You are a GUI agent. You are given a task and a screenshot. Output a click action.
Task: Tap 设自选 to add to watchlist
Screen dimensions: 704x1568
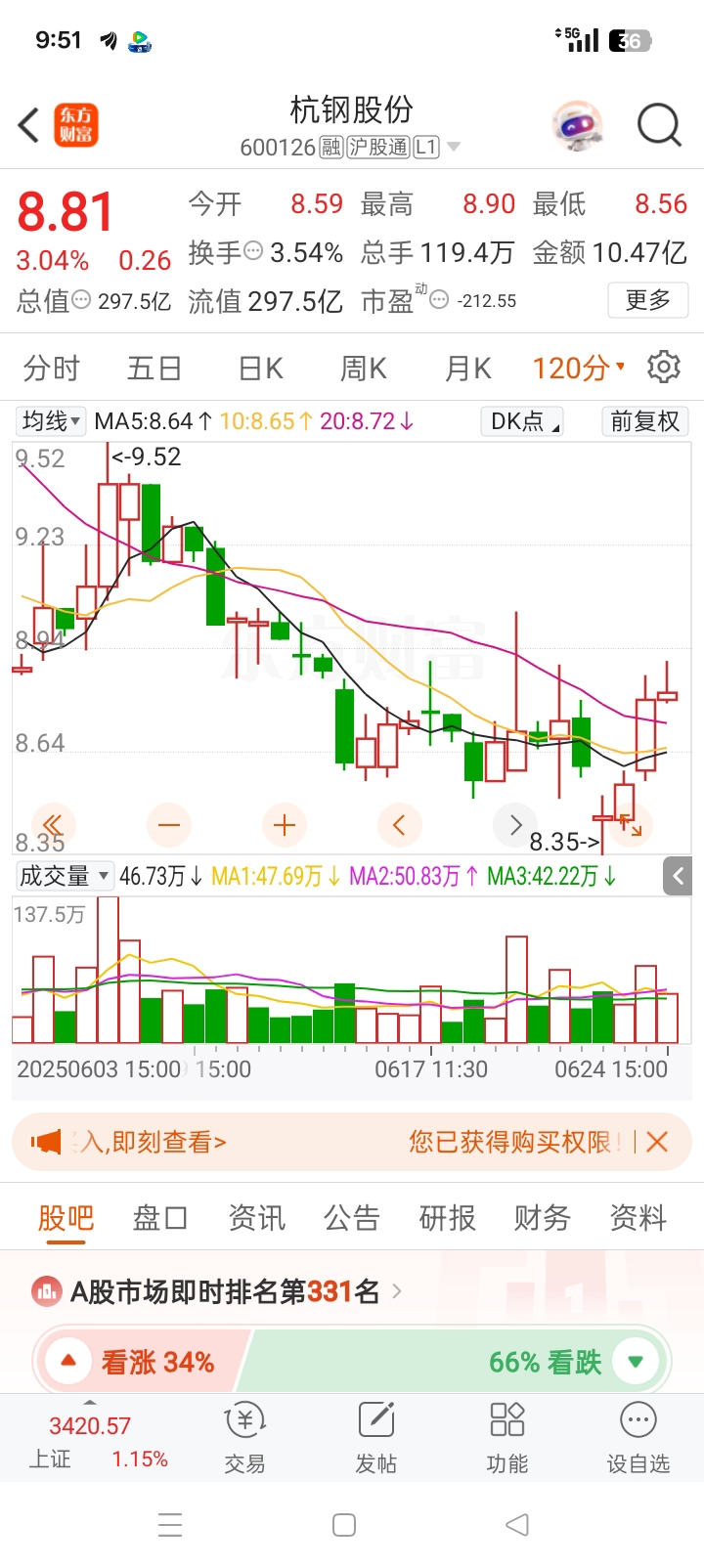[638, 1438]
